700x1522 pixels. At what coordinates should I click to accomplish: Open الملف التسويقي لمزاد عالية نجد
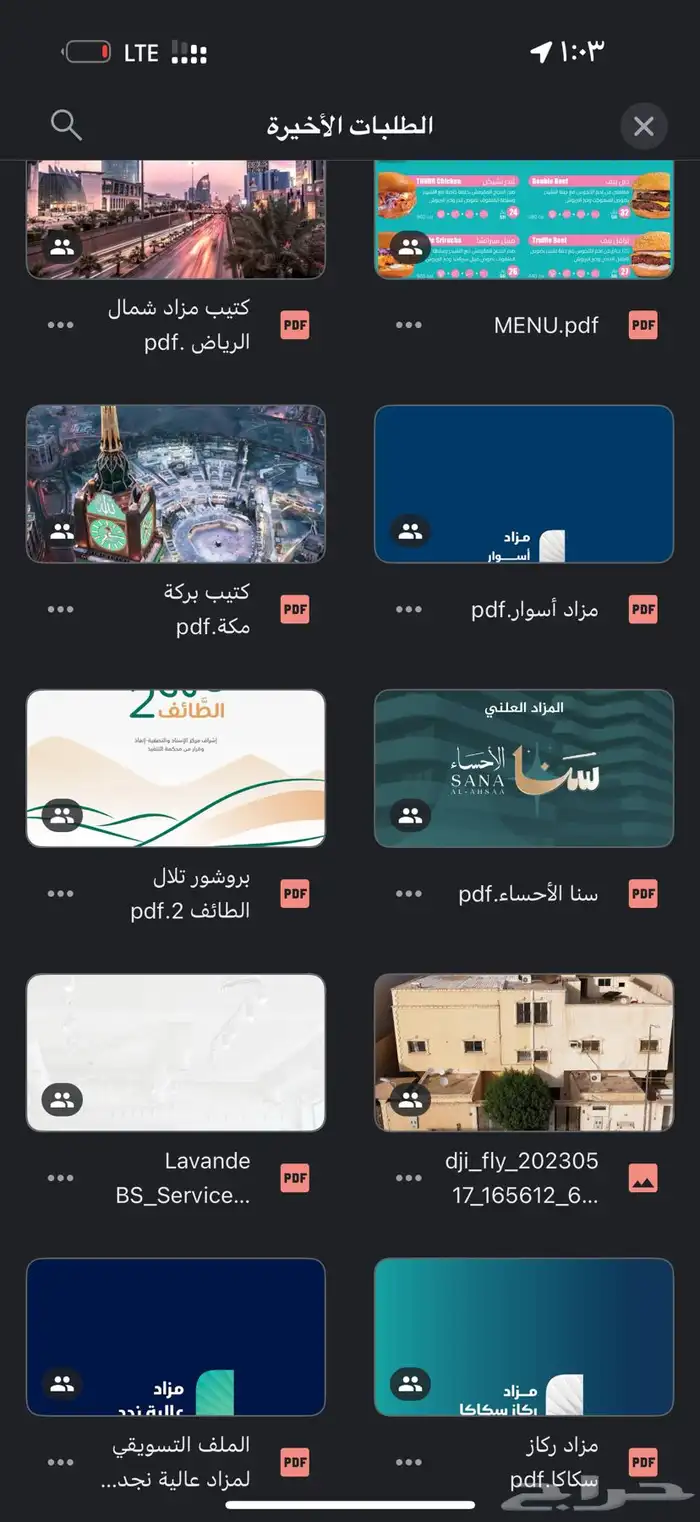176,1337
